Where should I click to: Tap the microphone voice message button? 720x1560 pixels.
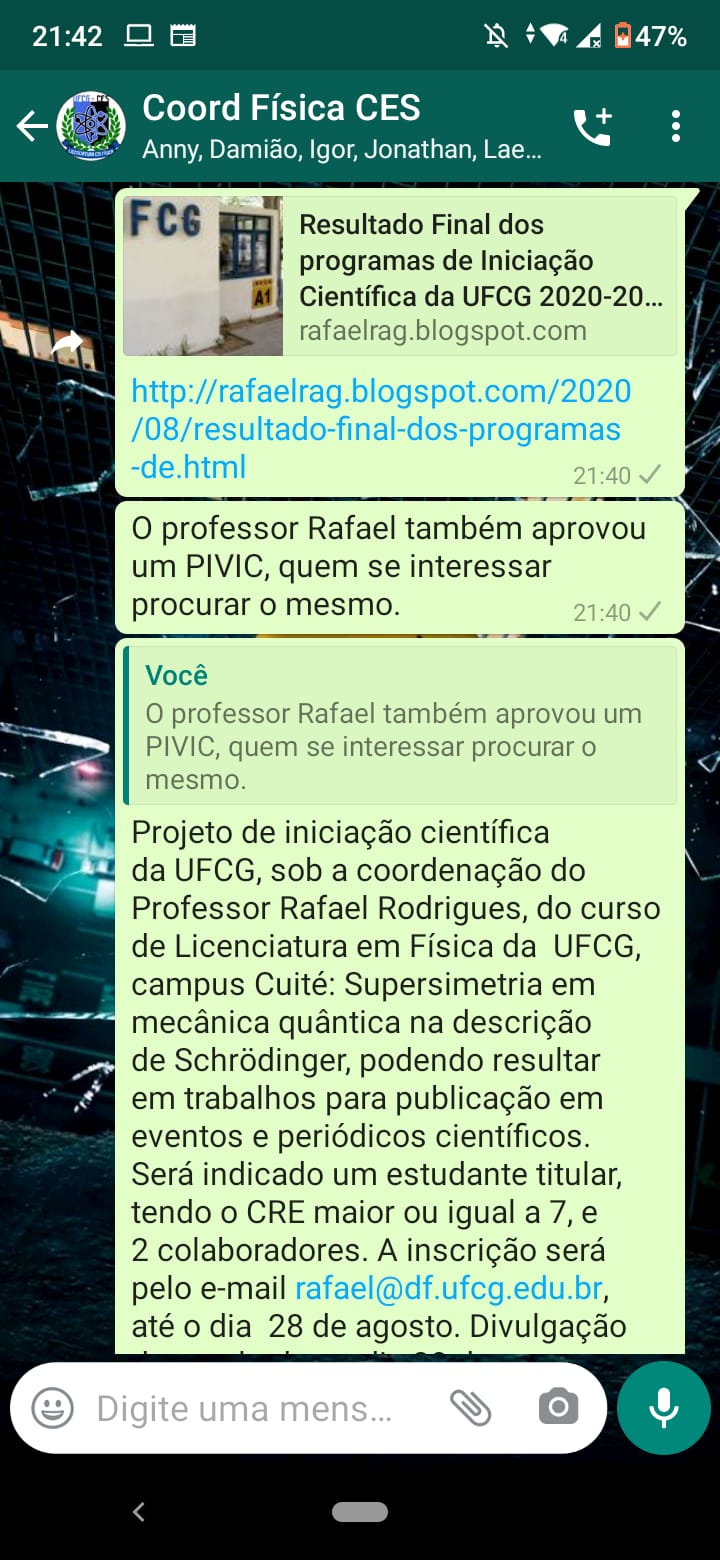click(664, 1408)
